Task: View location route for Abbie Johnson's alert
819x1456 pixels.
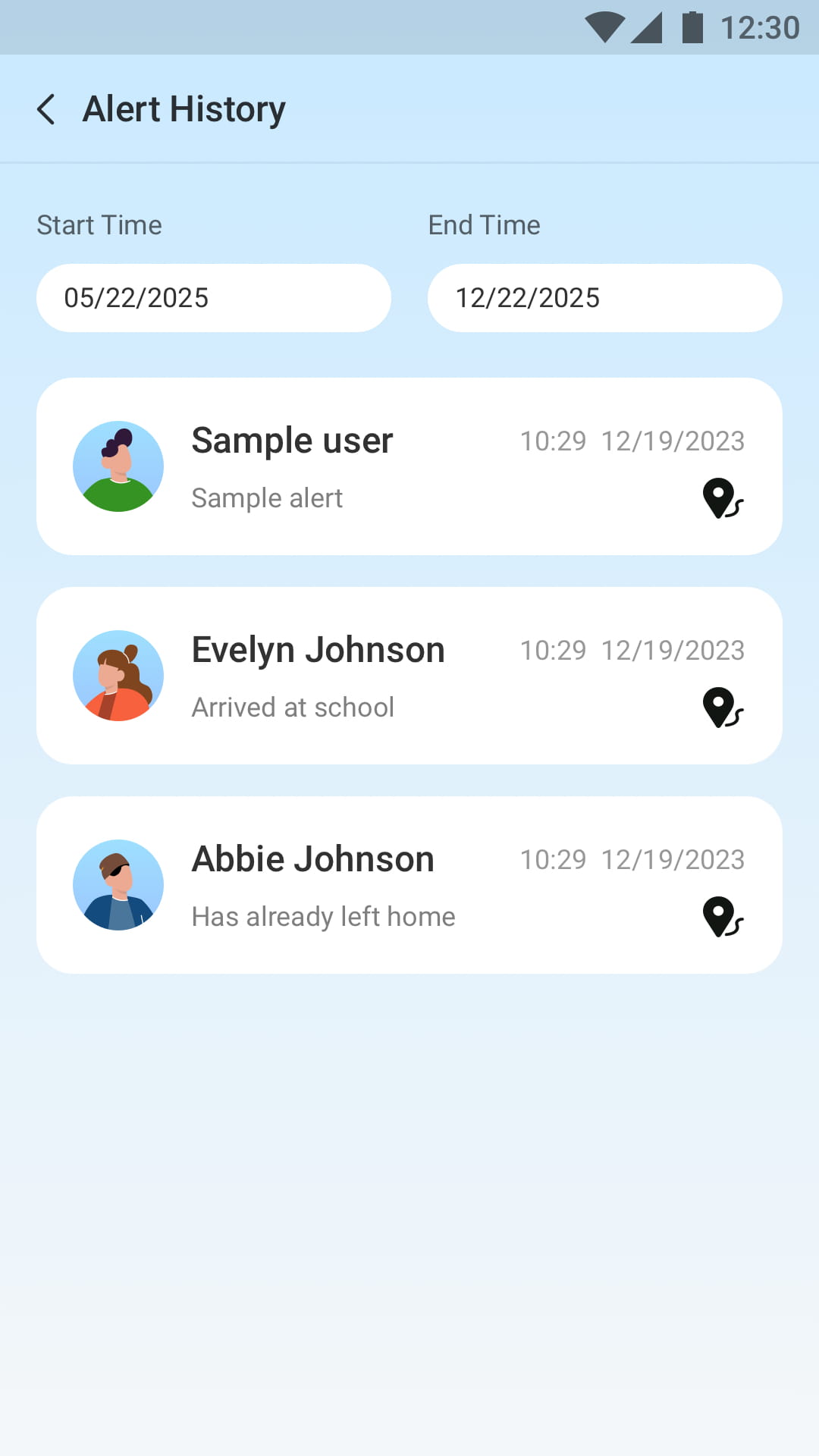Action: (x=723, y=918)
